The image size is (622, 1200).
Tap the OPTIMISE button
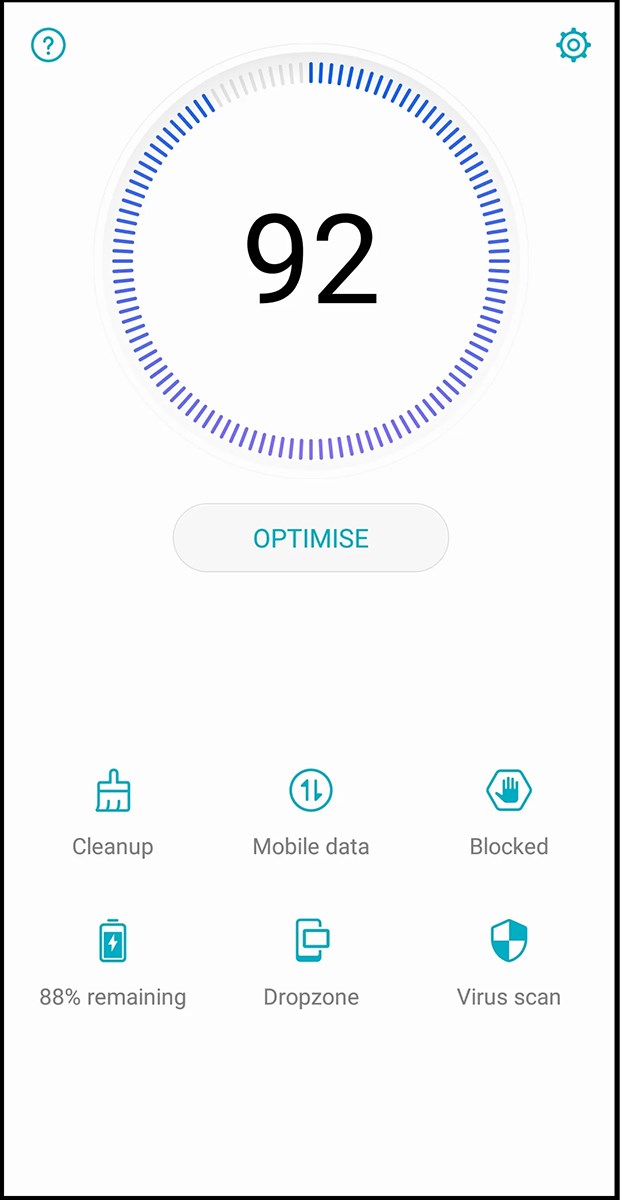click(311, 538)
